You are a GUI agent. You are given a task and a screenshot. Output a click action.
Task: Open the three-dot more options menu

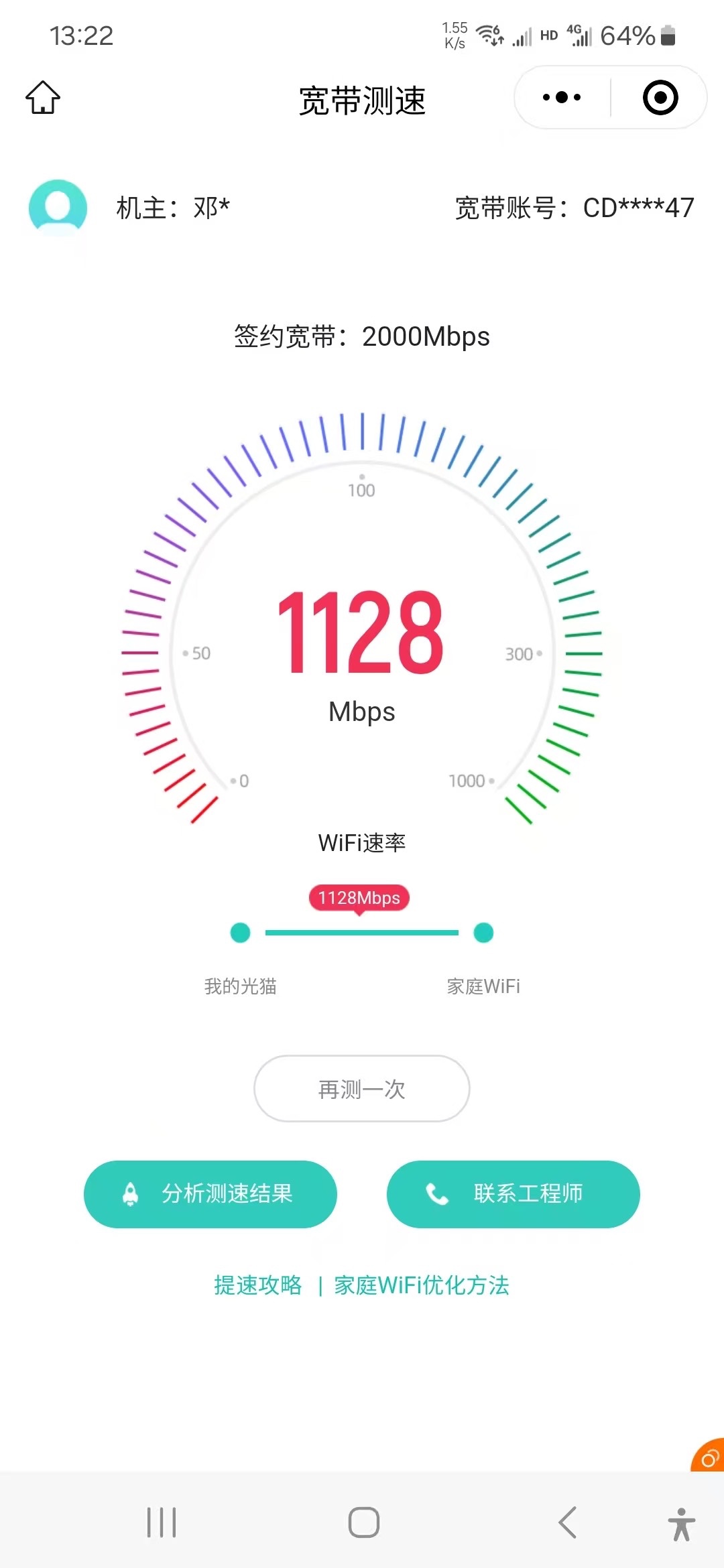coord(562,98)
